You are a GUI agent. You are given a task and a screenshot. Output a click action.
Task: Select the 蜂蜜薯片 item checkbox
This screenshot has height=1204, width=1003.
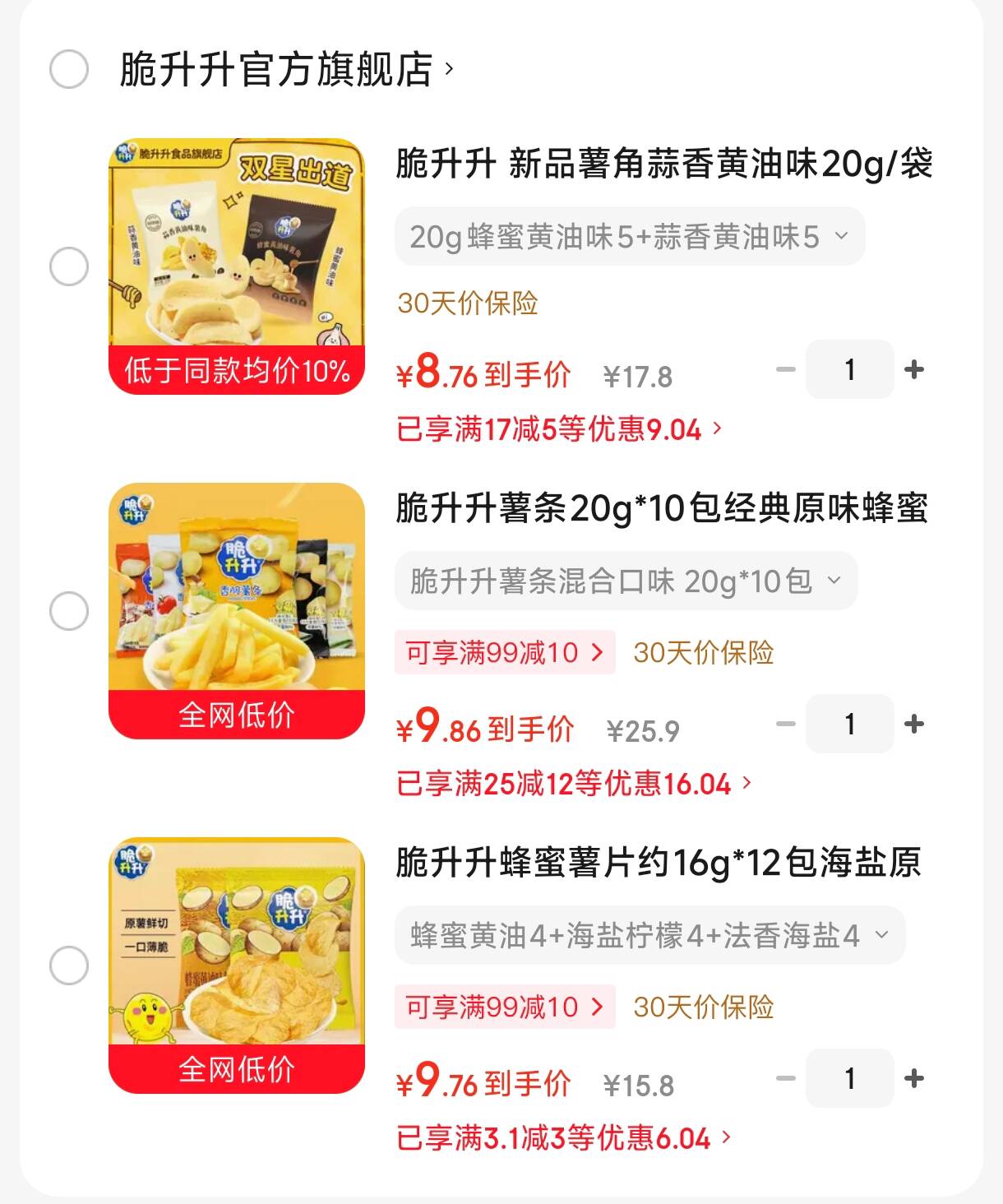(69, 966)
